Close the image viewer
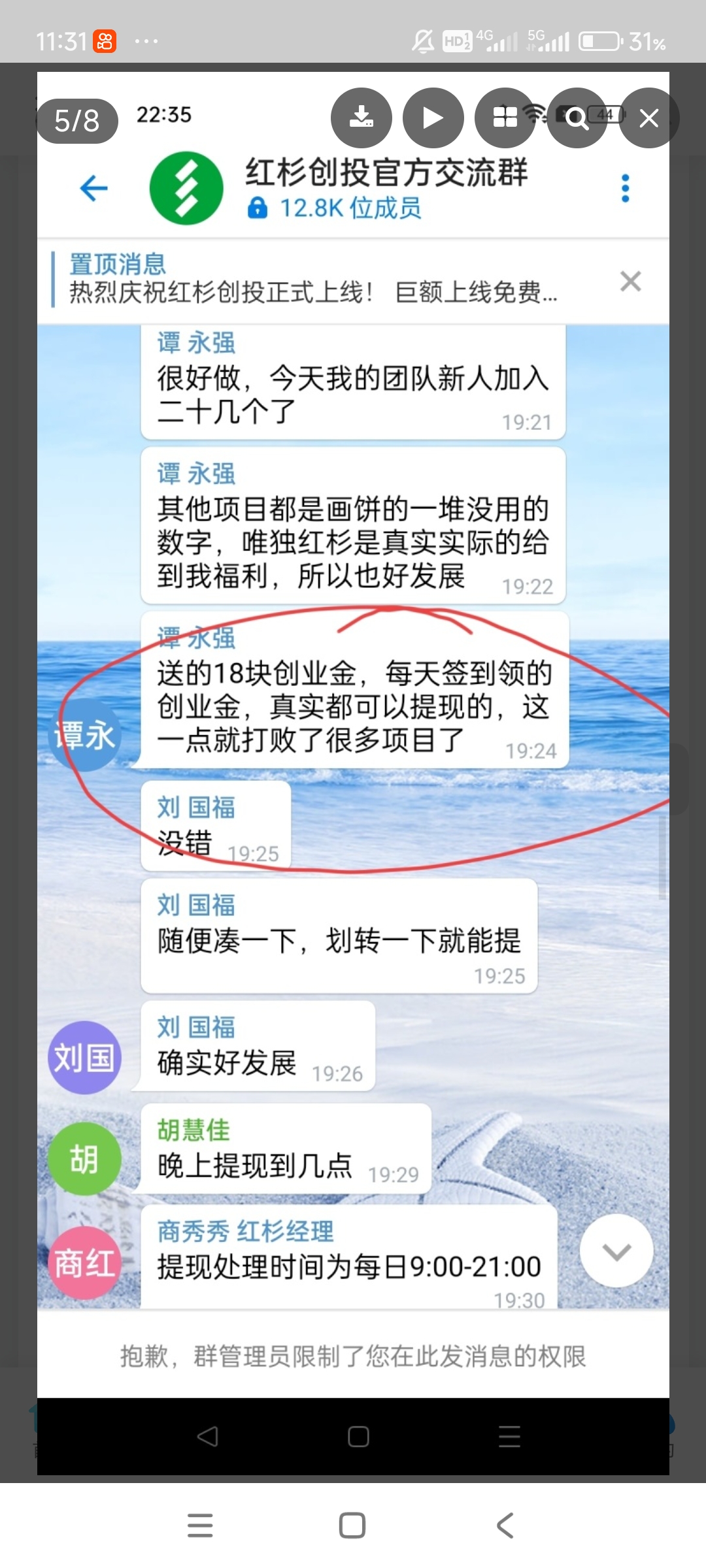 pyautogui.click(x=648, y=118)
